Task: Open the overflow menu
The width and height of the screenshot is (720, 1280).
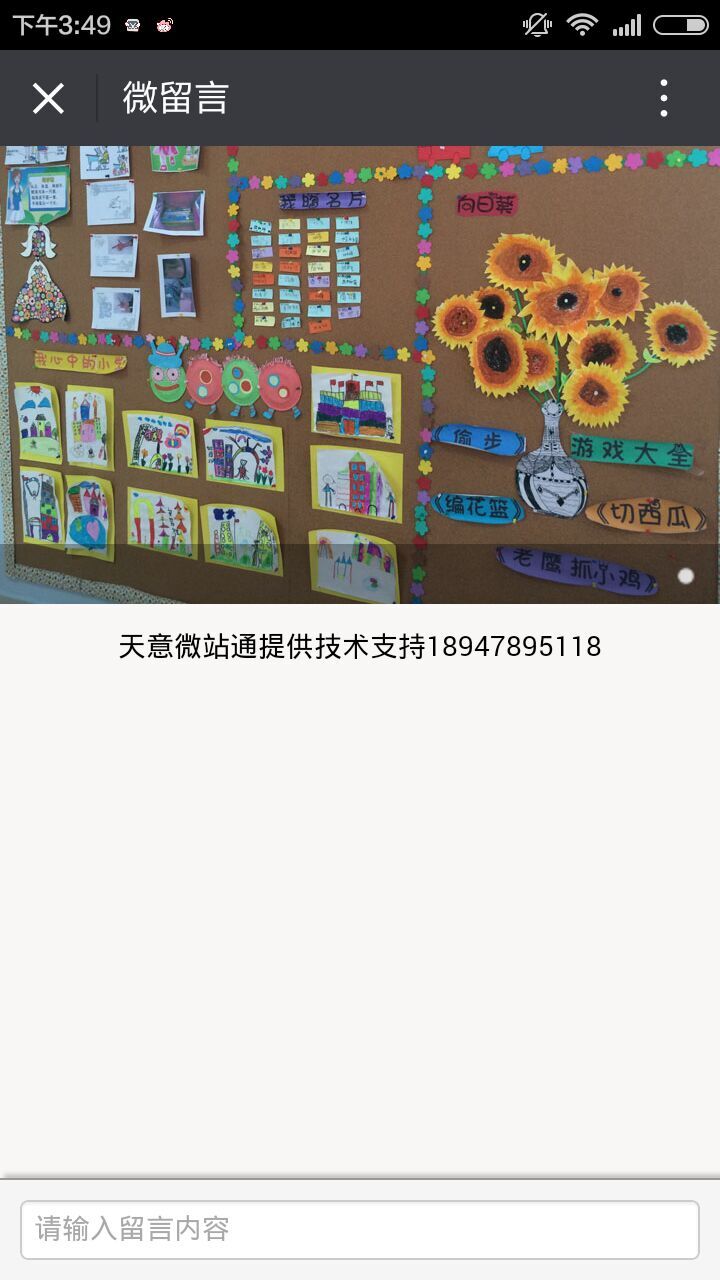Action: coord(663,98)
